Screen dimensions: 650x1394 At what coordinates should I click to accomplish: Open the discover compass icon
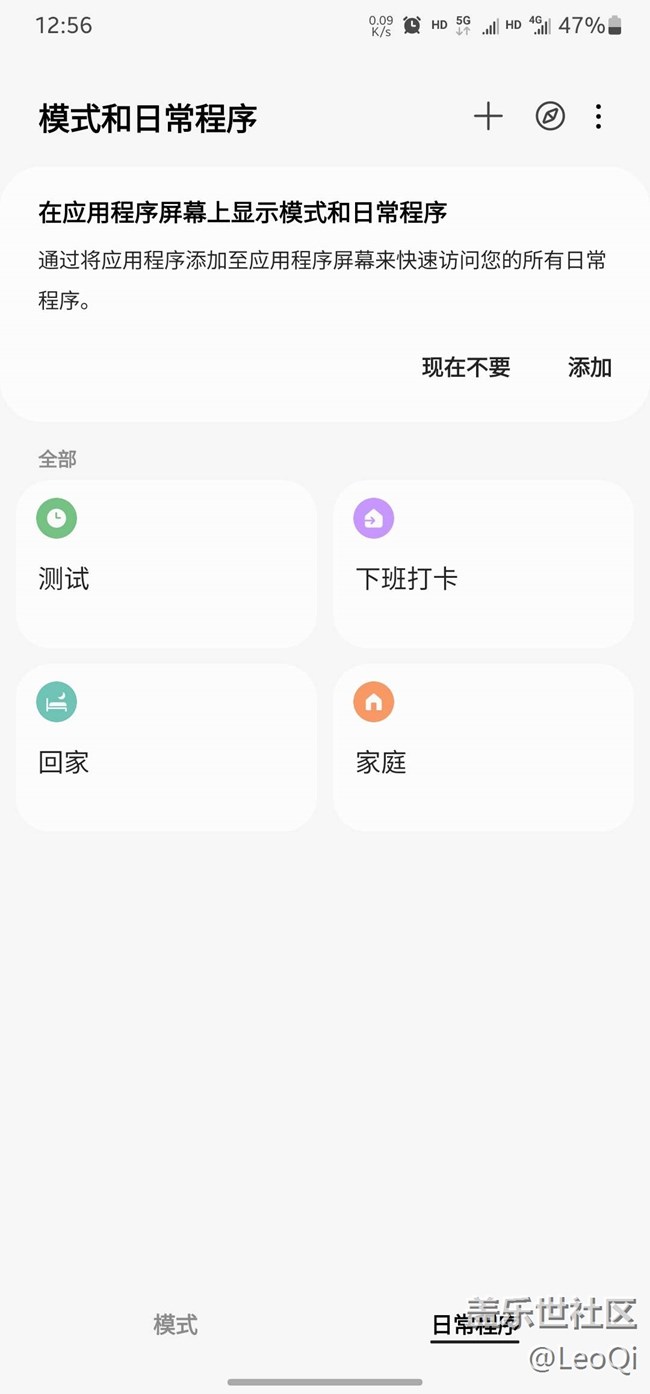point(550,117)
